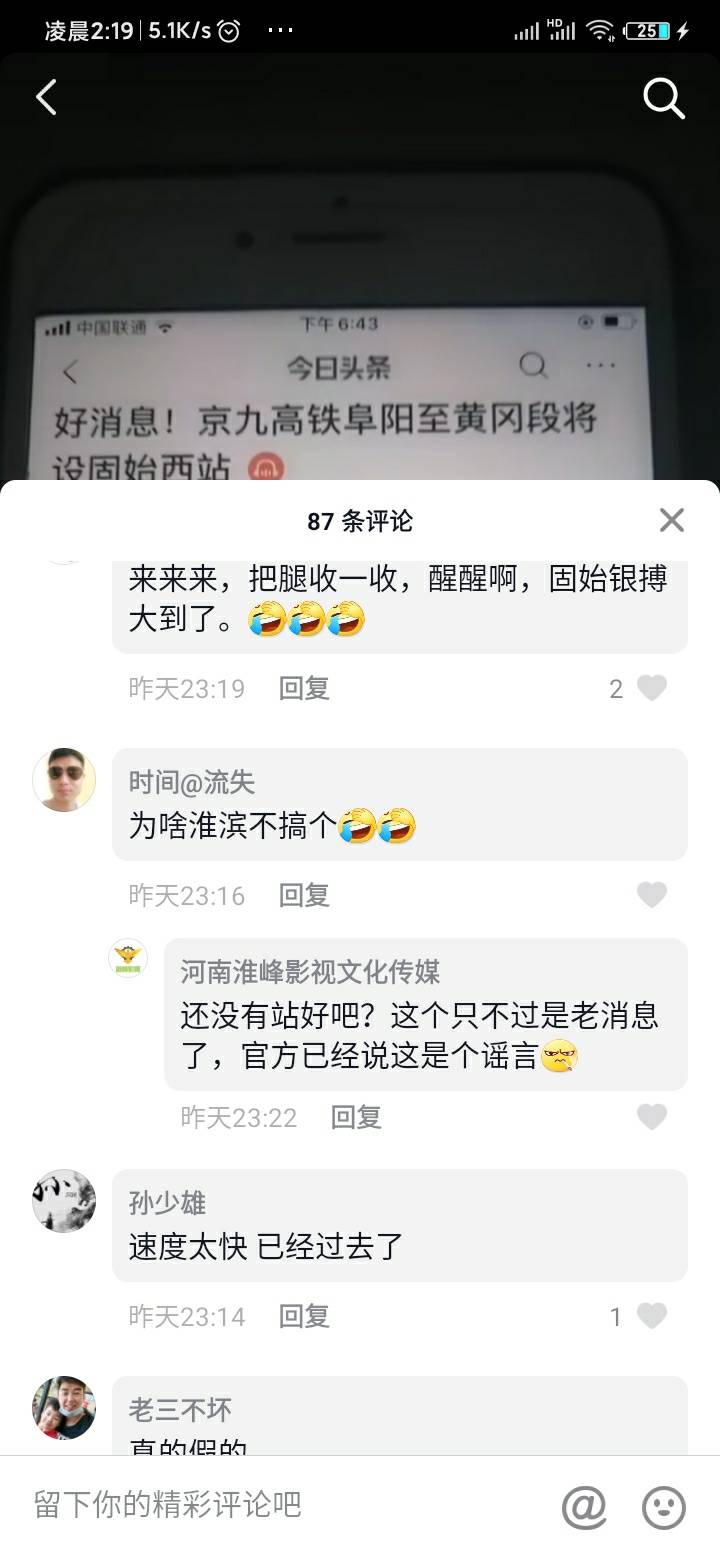This screenshot has height=1560, width=720.
Task: Open 老三不坏's profile avatar
Action: tap(64, 1408)
